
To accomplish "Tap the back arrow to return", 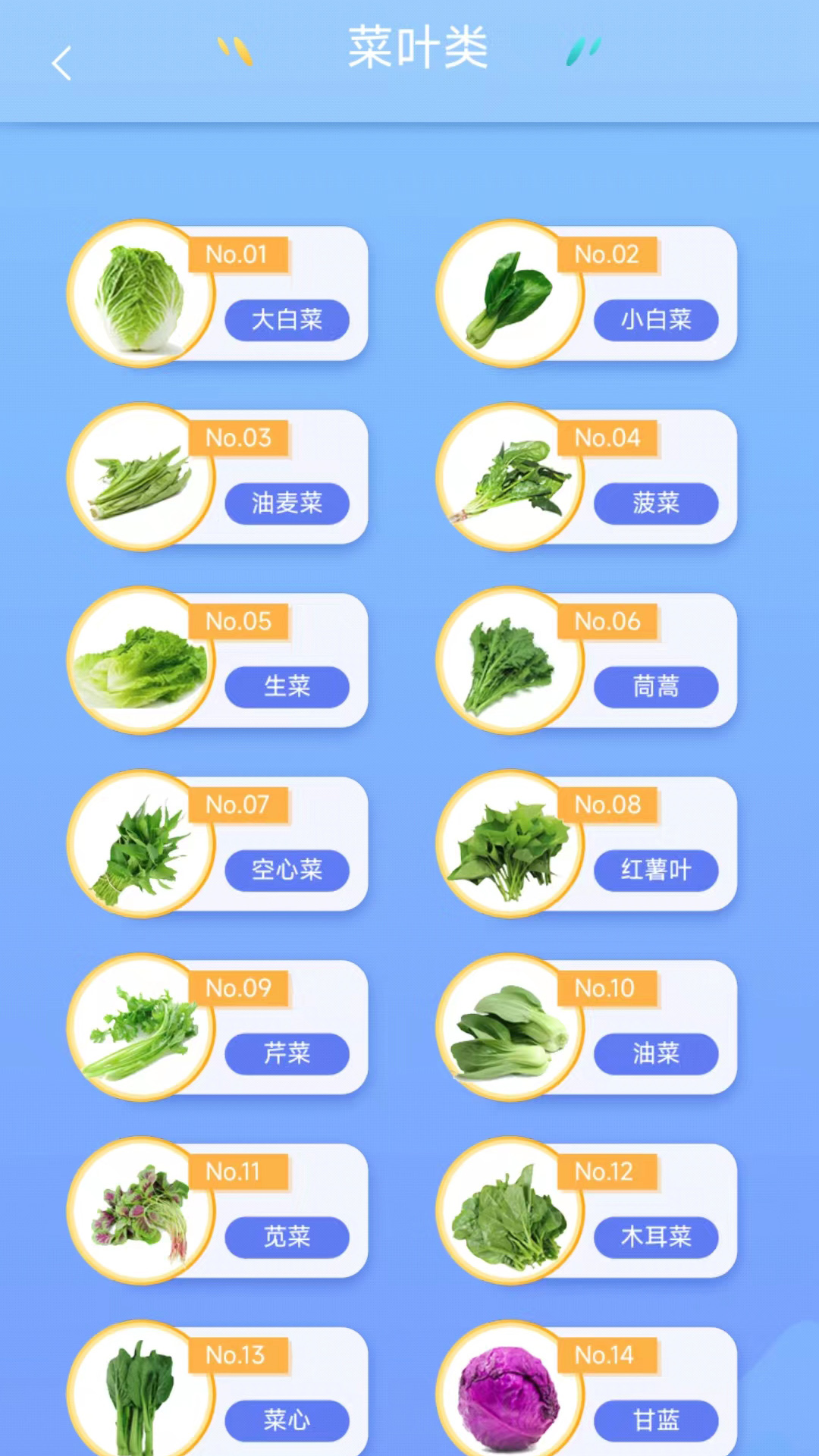I will click(62, 64).
